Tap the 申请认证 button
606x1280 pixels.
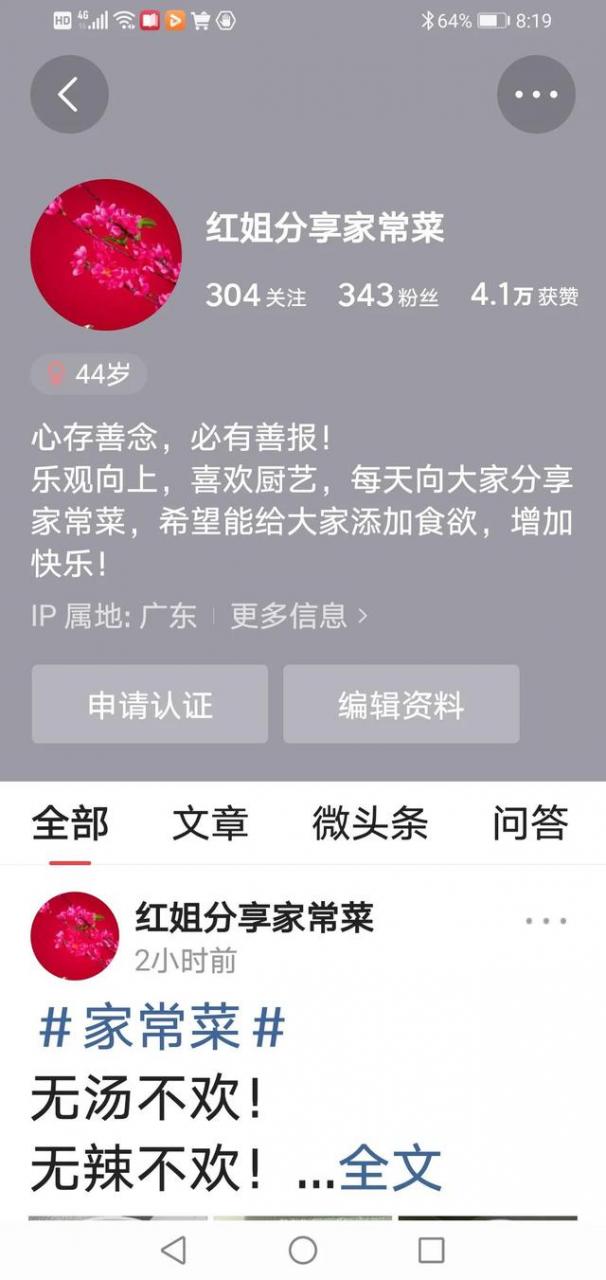tap(150, 704)
